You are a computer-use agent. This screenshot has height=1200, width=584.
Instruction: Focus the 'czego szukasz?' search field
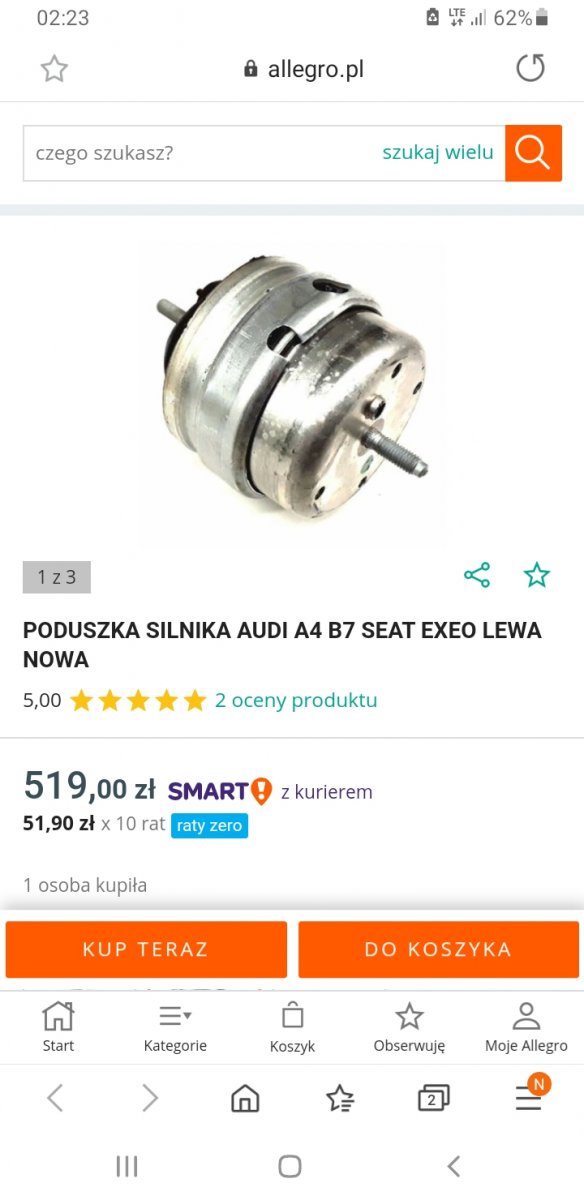point(200,153)
